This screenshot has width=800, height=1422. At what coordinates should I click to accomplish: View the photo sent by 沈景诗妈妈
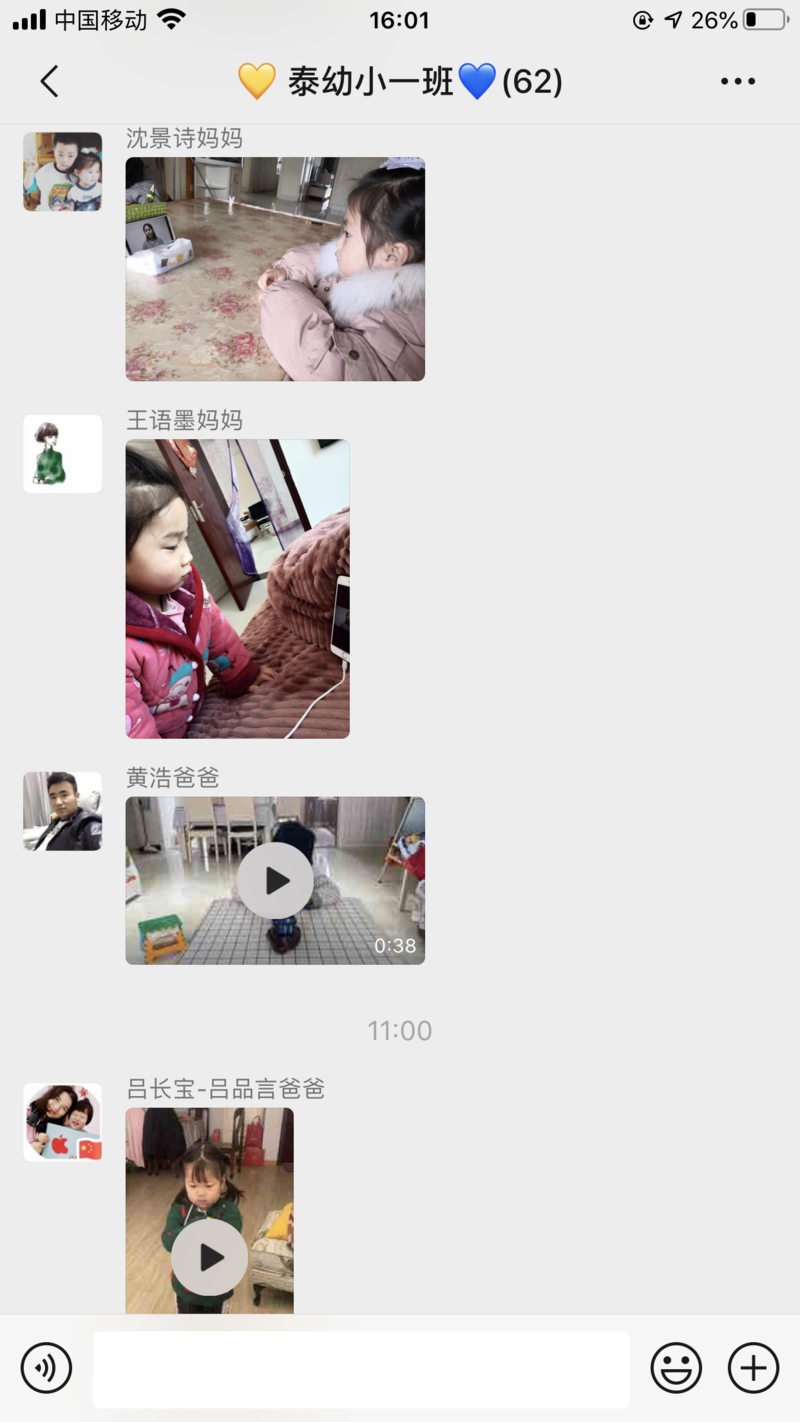[275, 269]
